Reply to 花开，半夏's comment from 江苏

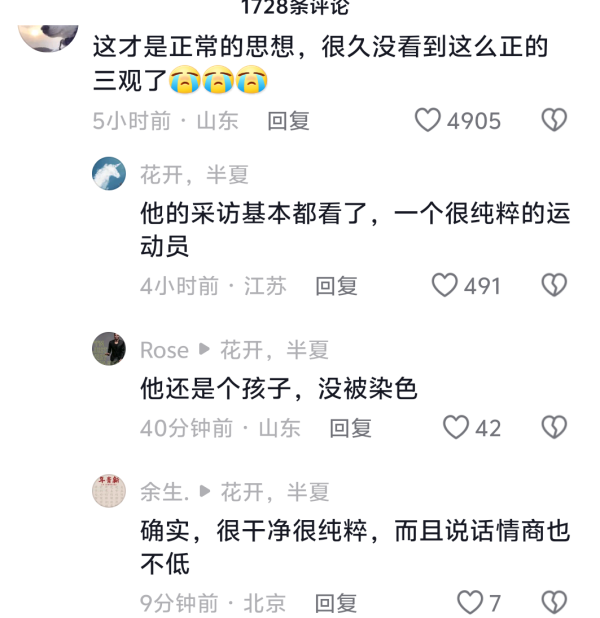click(x=336, y=286)
